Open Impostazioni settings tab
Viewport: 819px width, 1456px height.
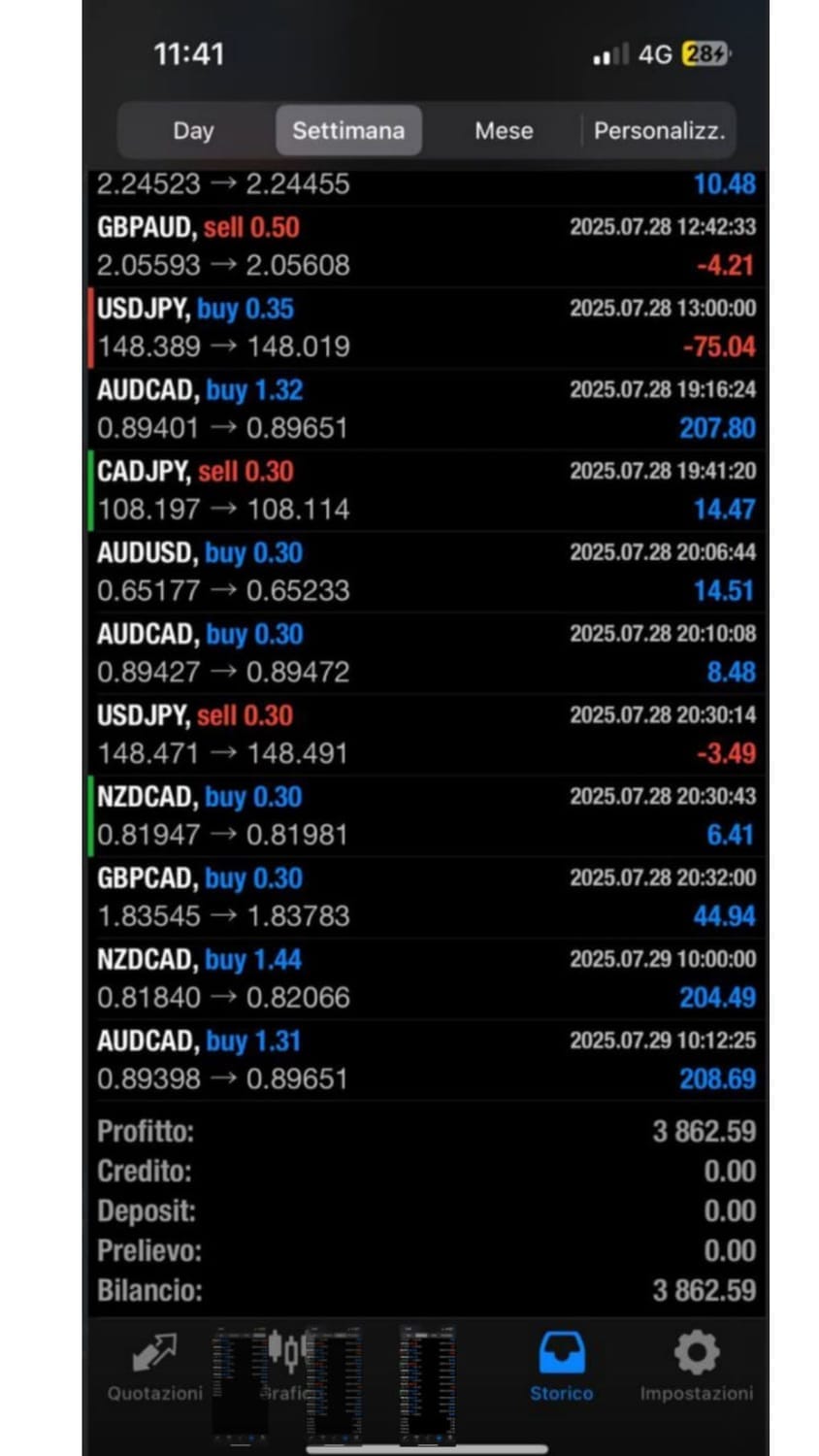(696, 1367)
